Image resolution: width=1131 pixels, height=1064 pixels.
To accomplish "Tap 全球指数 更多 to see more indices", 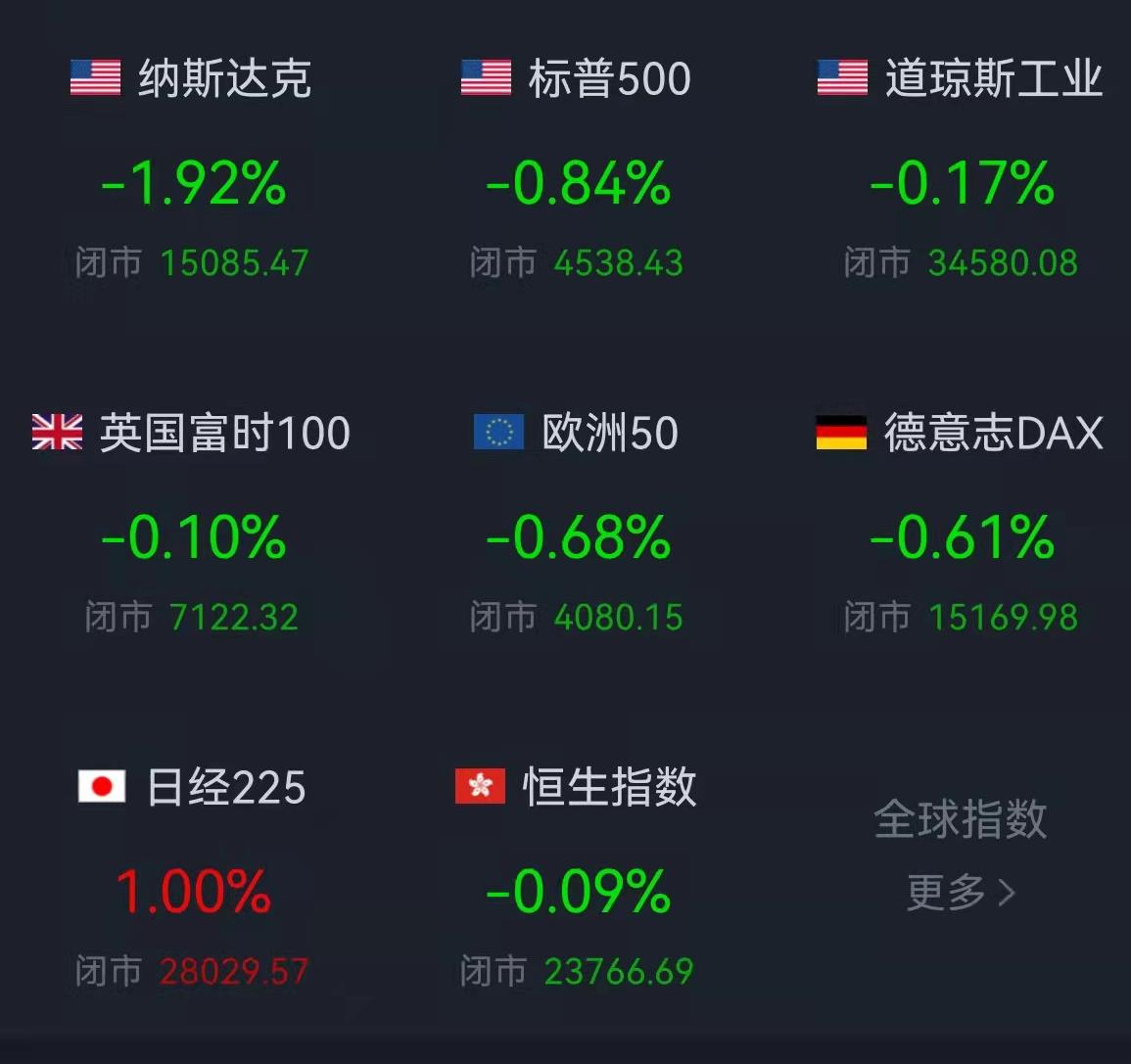I will click(x=961, y=855).
